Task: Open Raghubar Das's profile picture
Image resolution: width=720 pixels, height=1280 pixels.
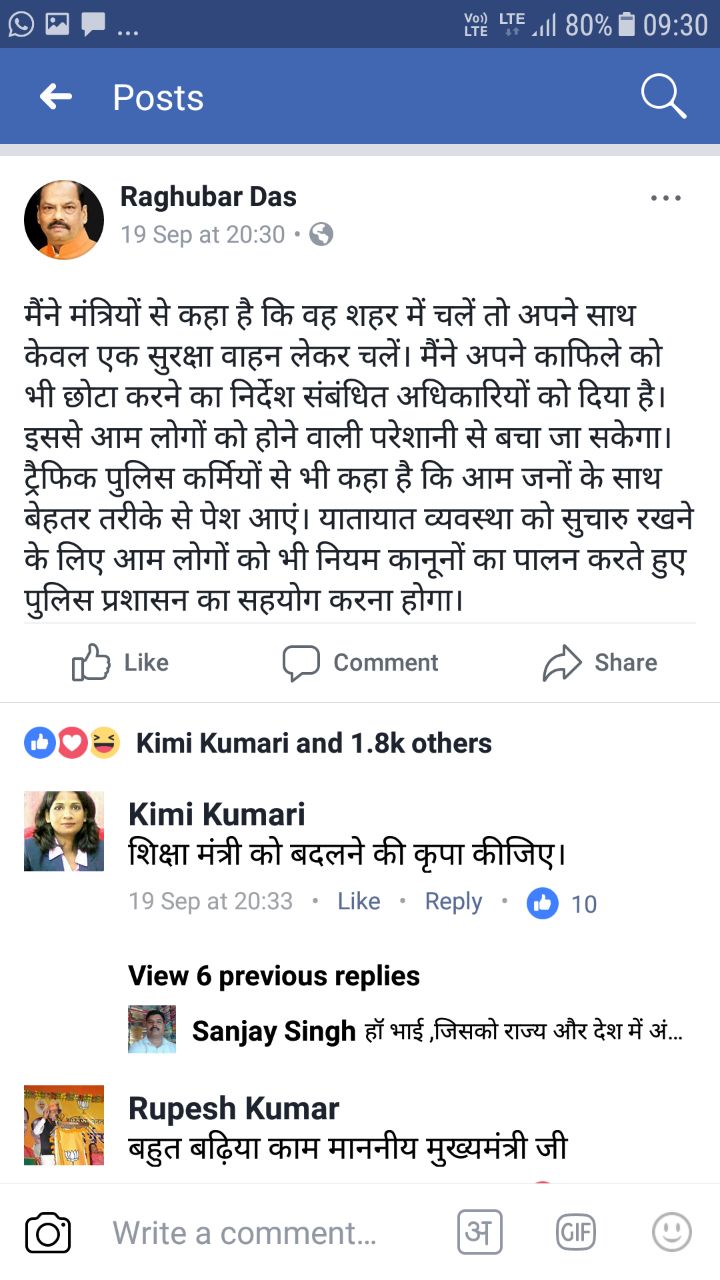Action: (x=64, y=220)
